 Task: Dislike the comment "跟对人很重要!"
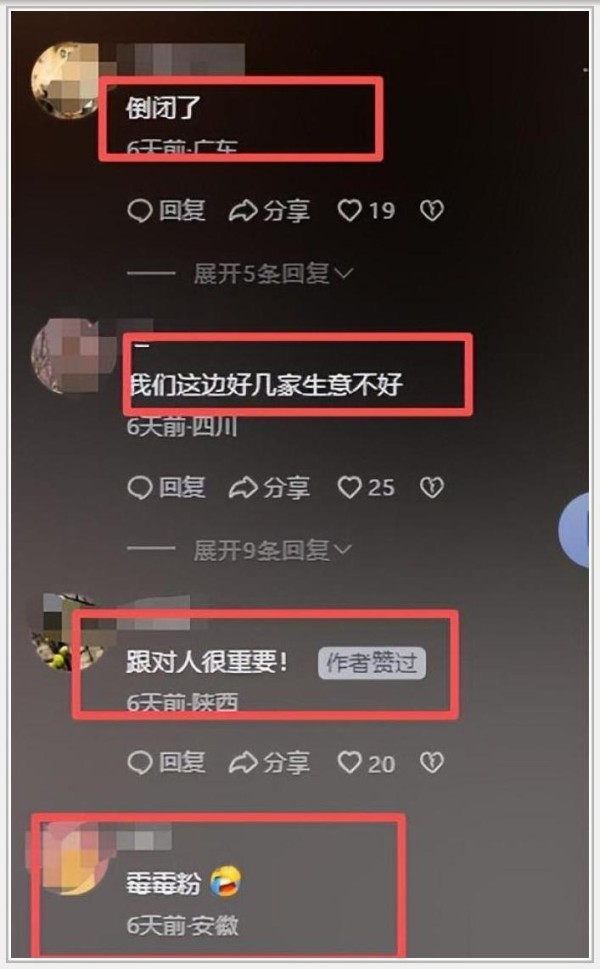tap(431, 763)
